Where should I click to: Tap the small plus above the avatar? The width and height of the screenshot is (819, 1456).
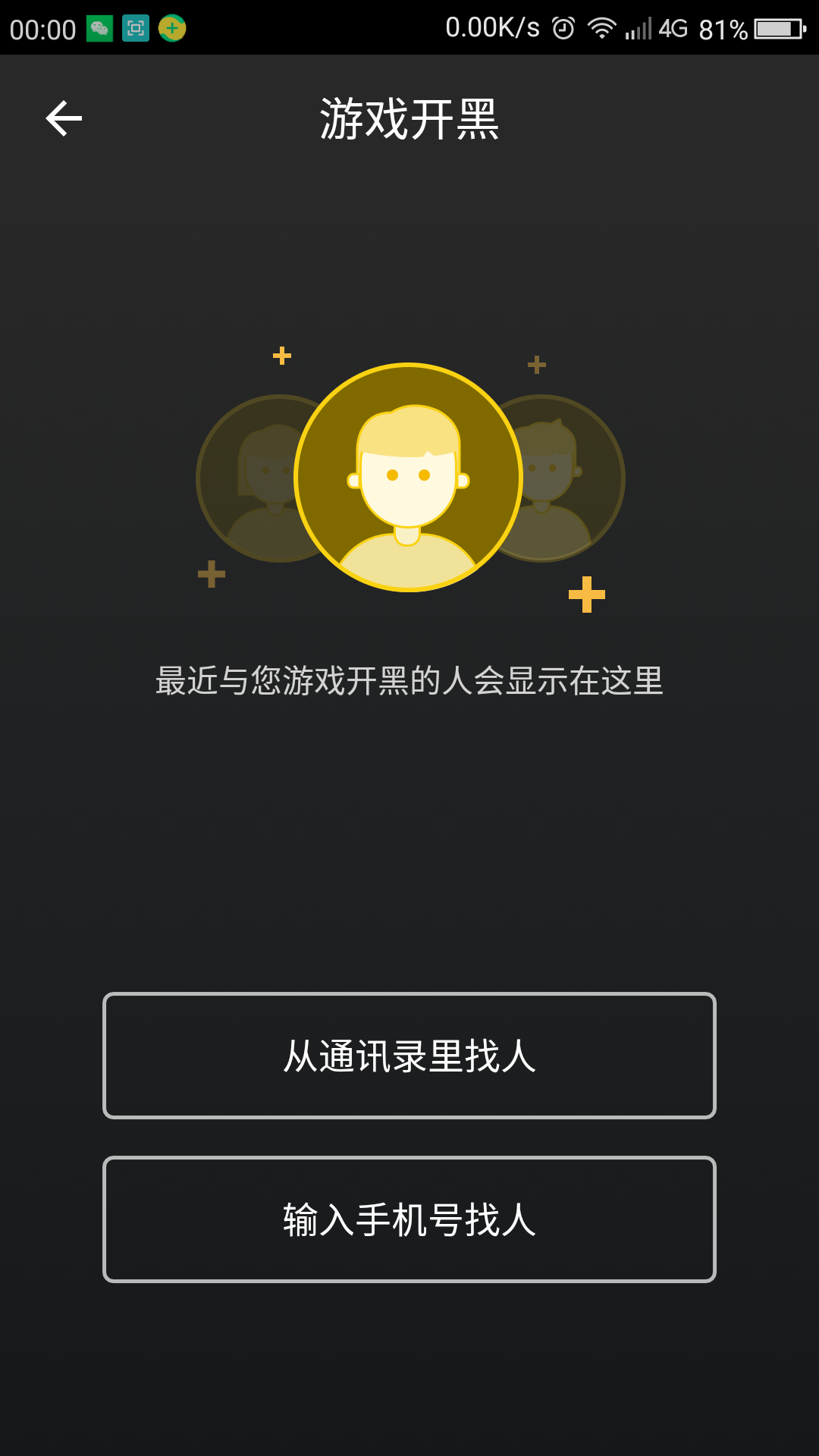[x=281, y=356]
